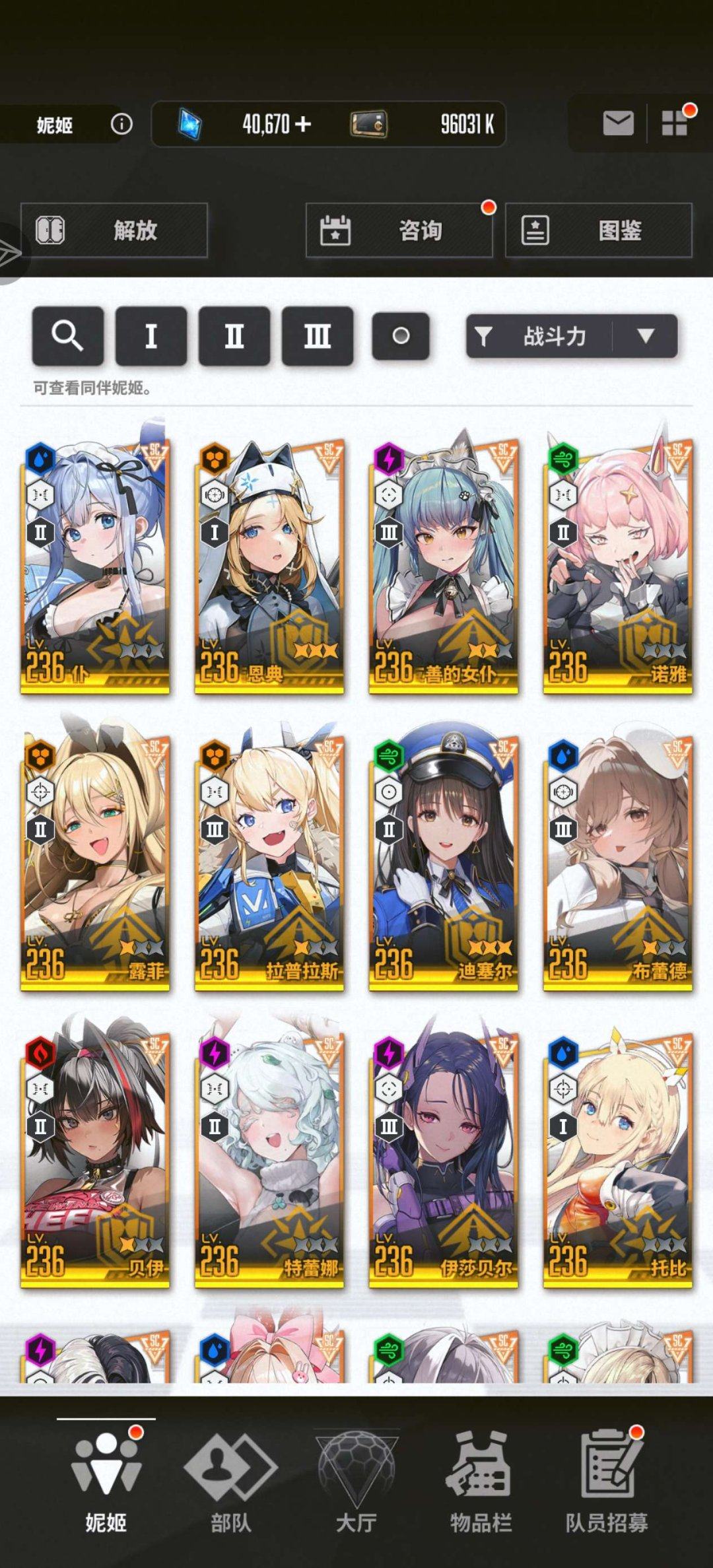Open the mail inbox icon

point(618,123)
